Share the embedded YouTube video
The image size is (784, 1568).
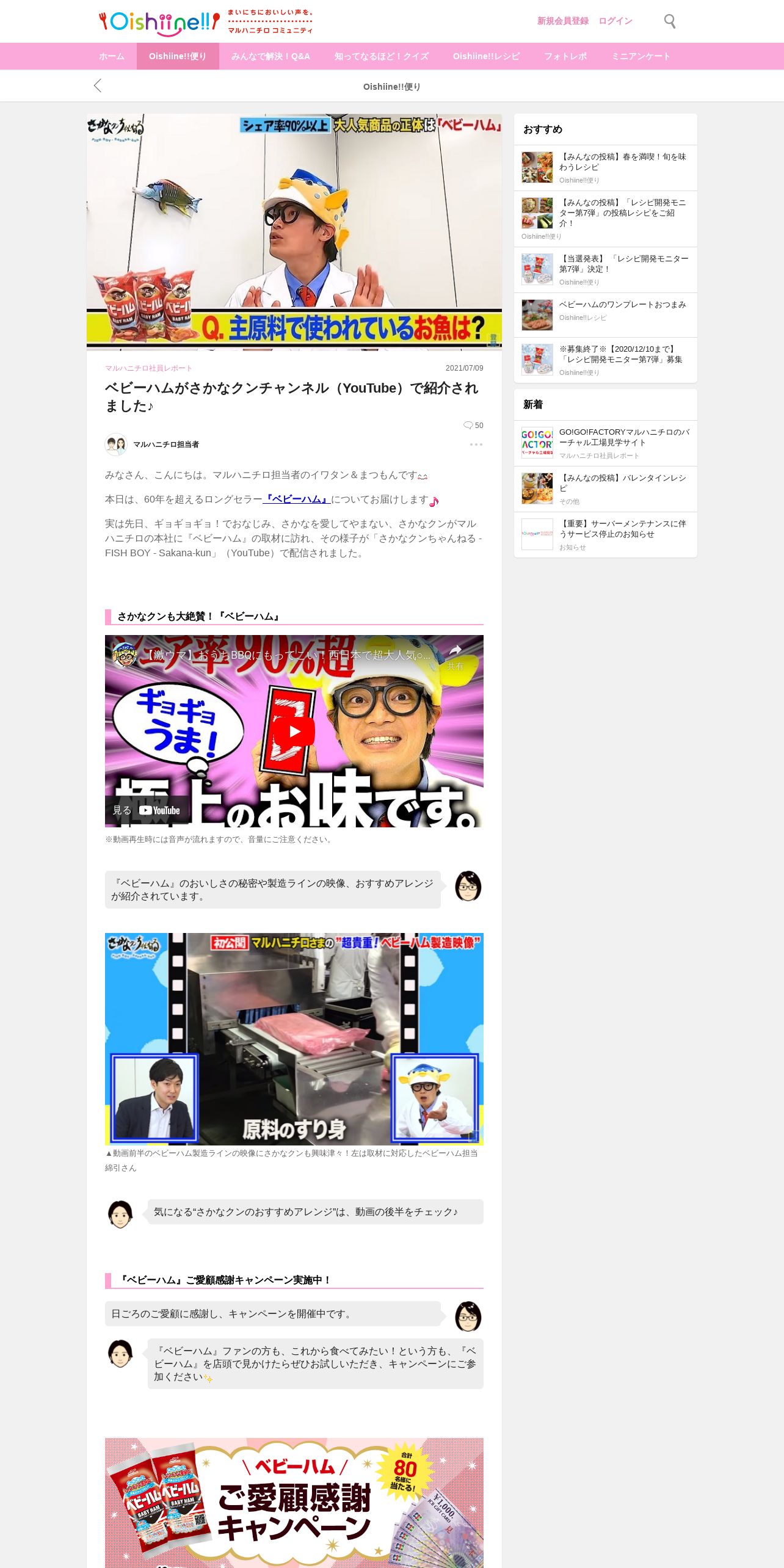pos(455,656)
